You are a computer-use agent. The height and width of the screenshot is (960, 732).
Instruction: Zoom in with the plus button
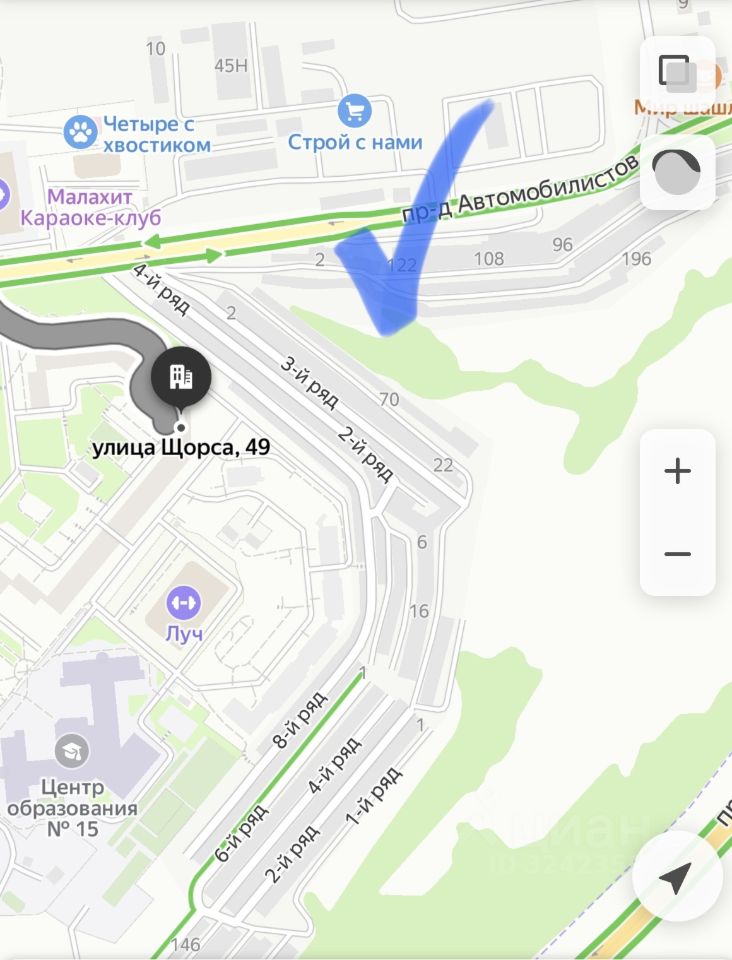[677, 471]
